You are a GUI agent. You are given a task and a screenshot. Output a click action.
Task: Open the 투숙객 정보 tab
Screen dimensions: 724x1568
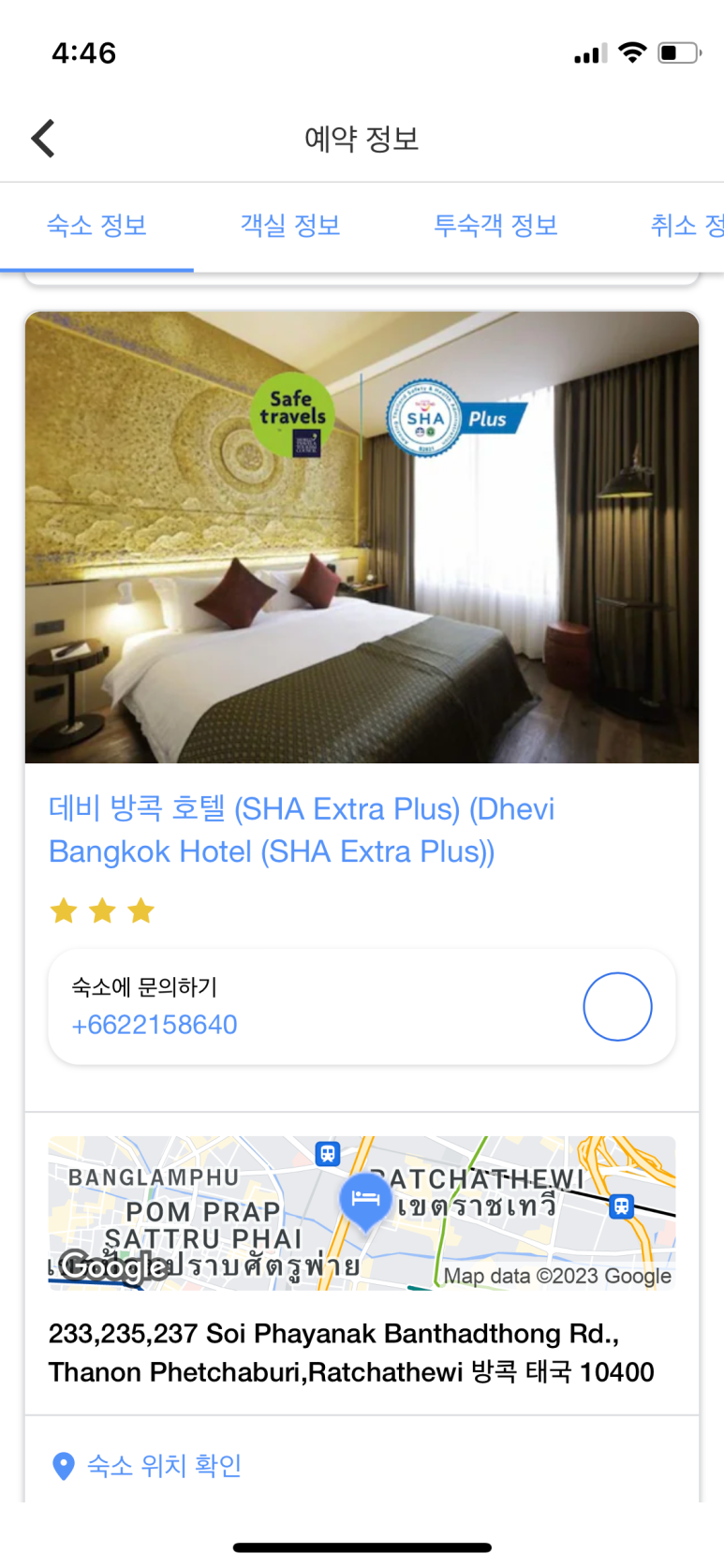click(x=495, y=226)
